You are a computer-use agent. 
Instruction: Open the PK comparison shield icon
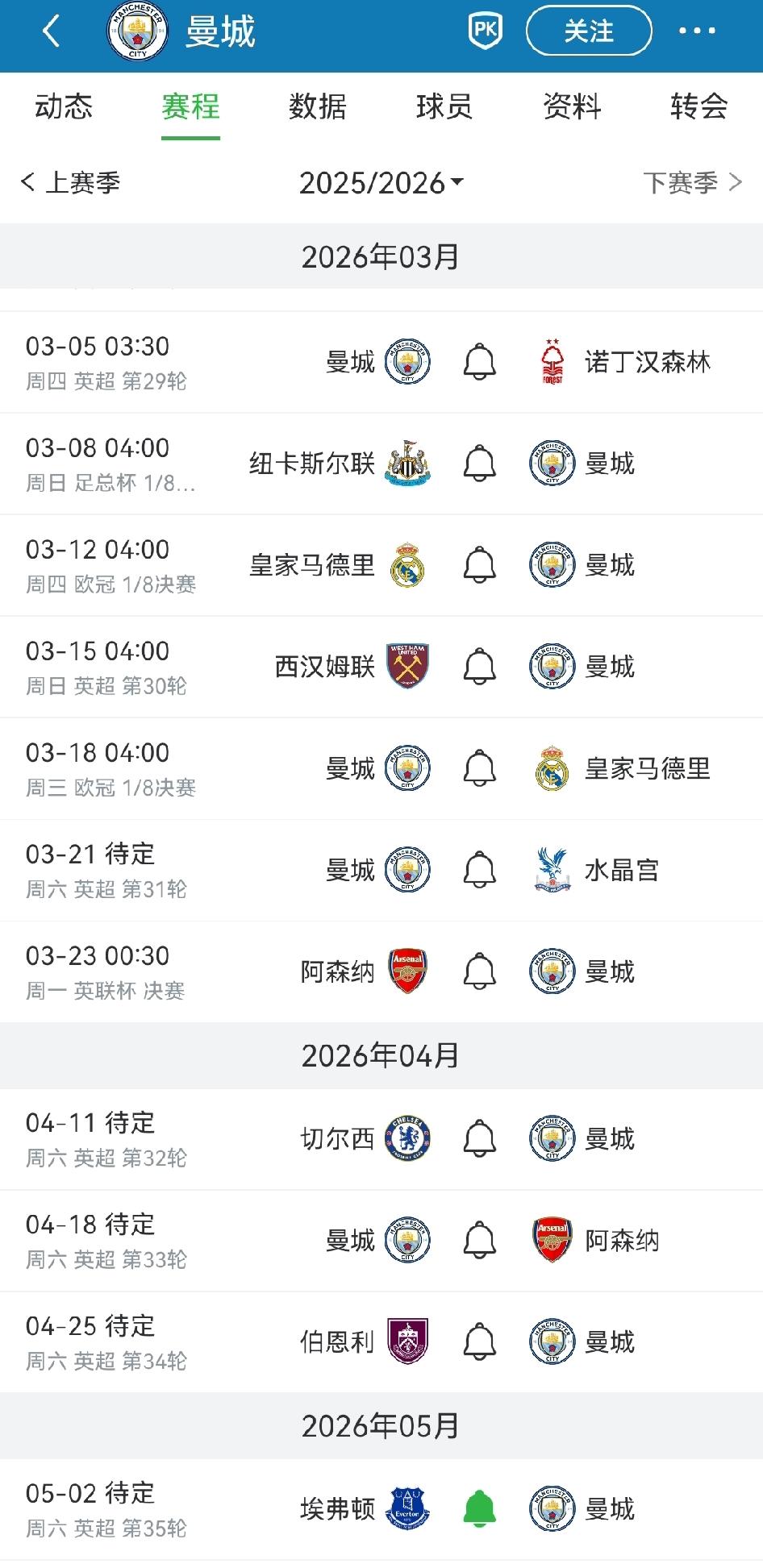click(485, 31)
